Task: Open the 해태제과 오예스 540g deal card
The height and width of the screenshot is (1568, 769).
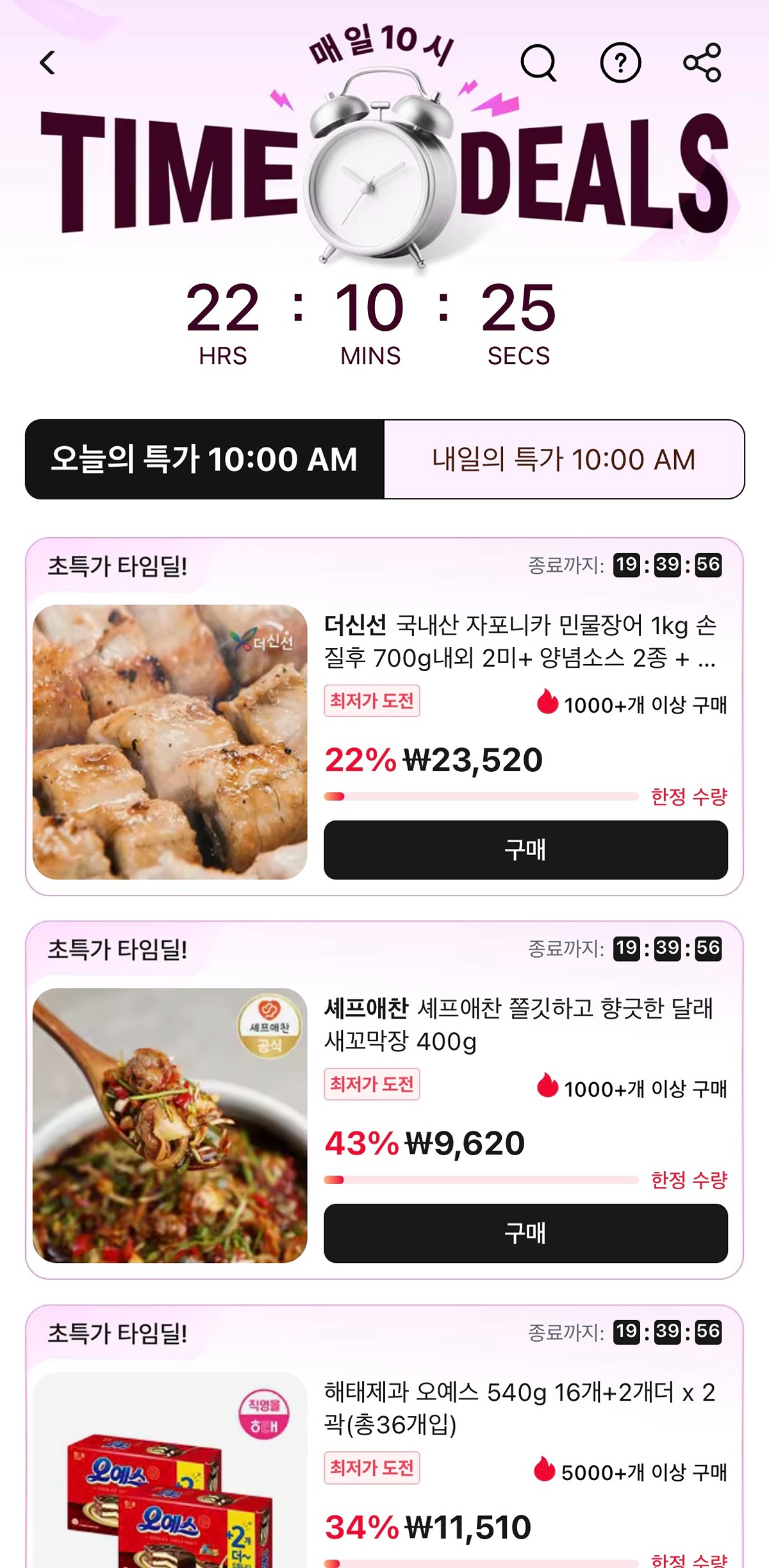Action: point(519,1408)
